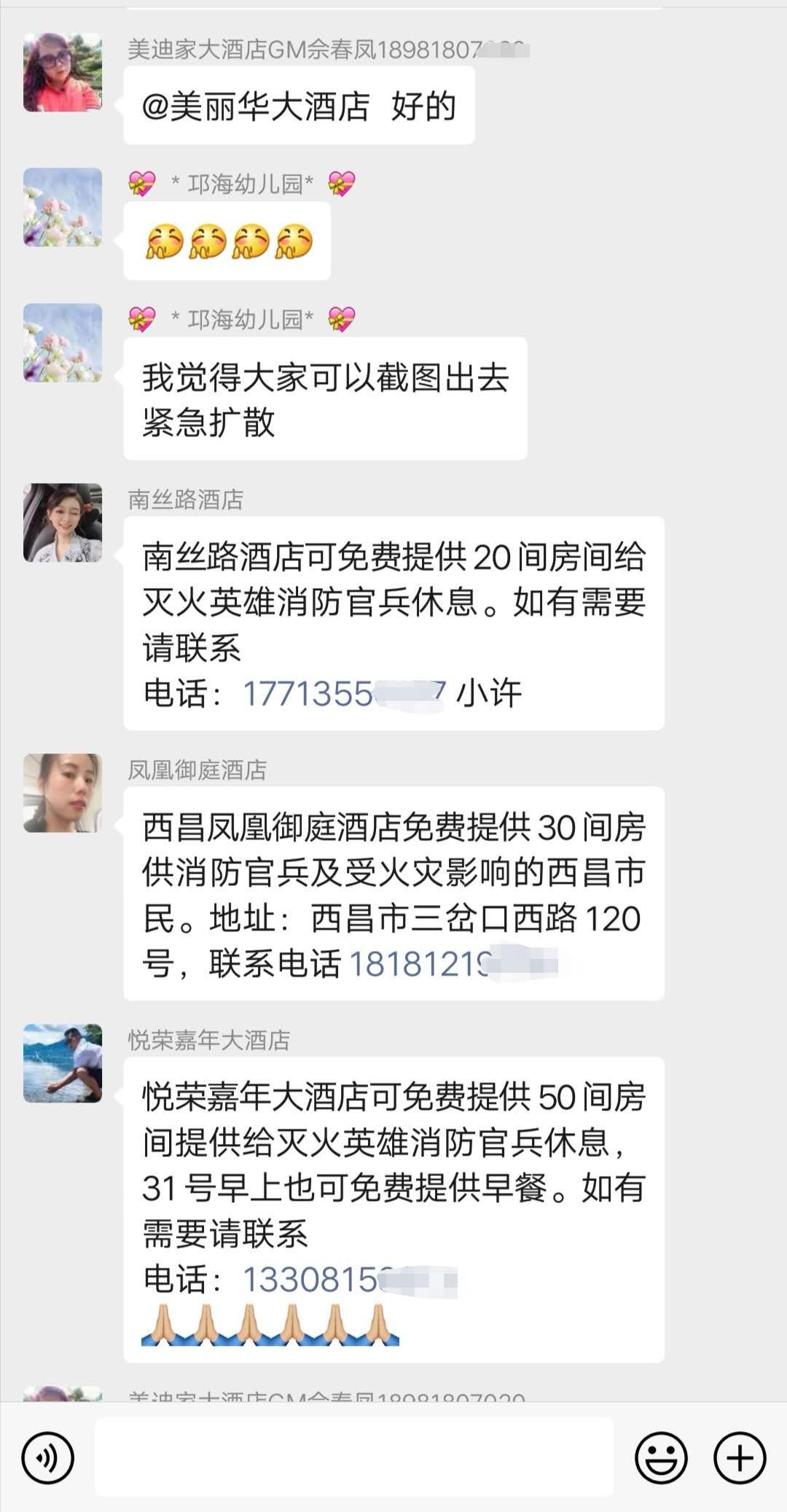Open the emoji sticker panel
Screen dimensions: 787x1512
[x=661, y=1458]
